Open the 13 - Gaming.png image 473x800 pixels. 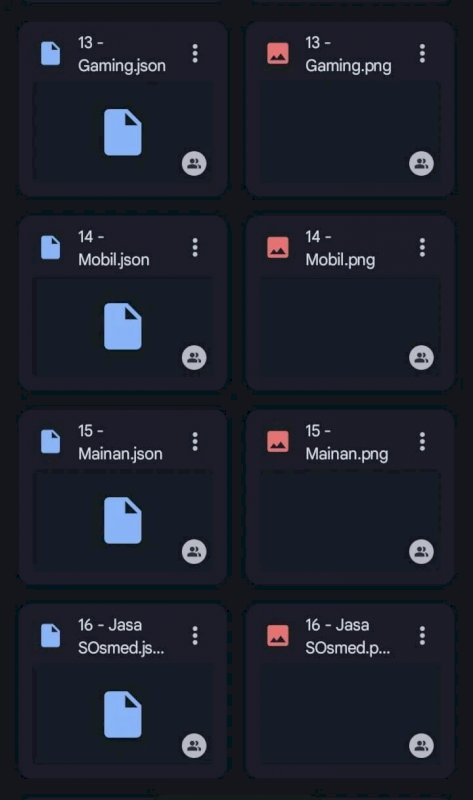(x=350, y=109)
